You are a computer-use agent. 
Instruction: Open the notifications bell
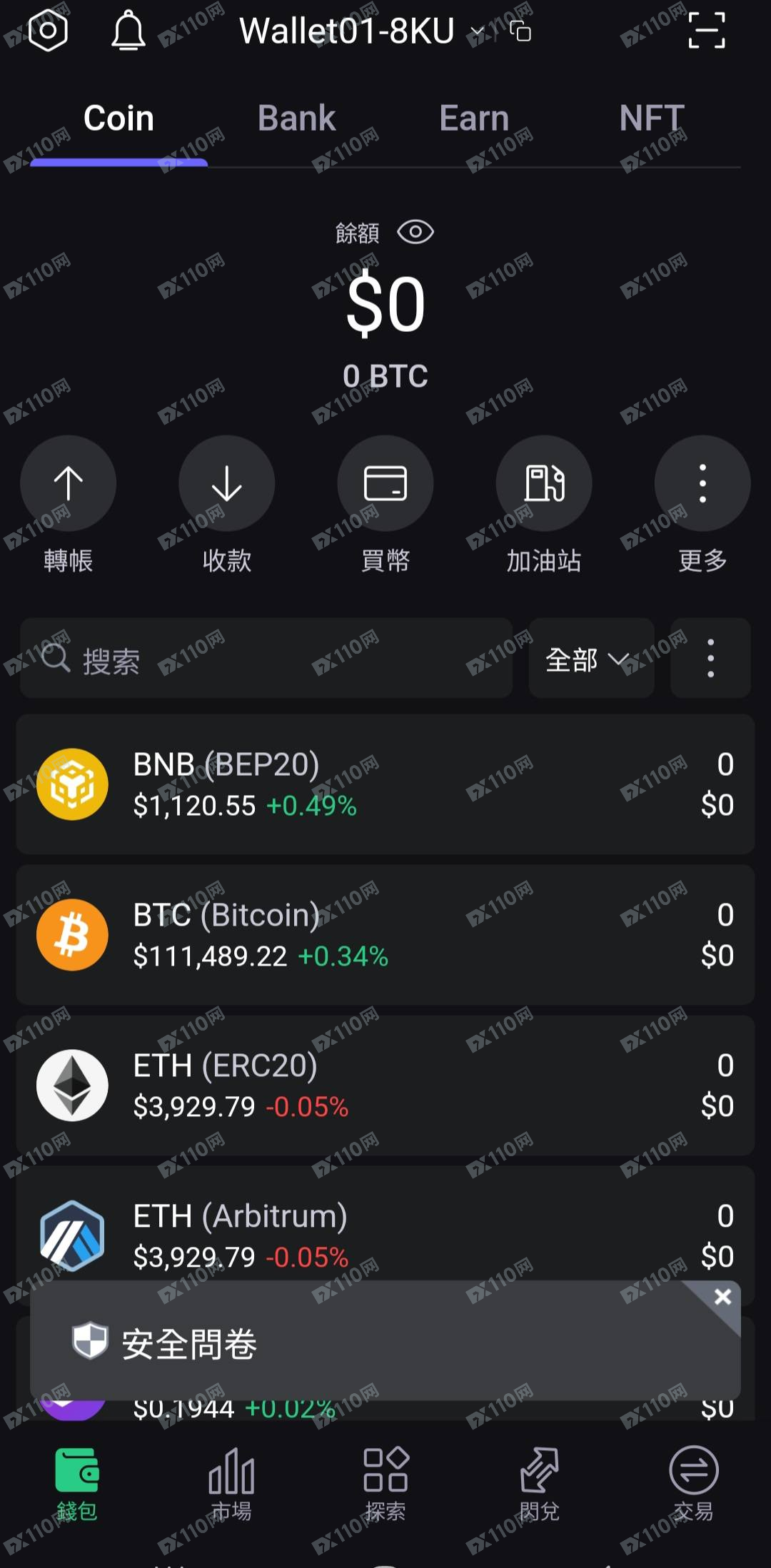[127, 31]
